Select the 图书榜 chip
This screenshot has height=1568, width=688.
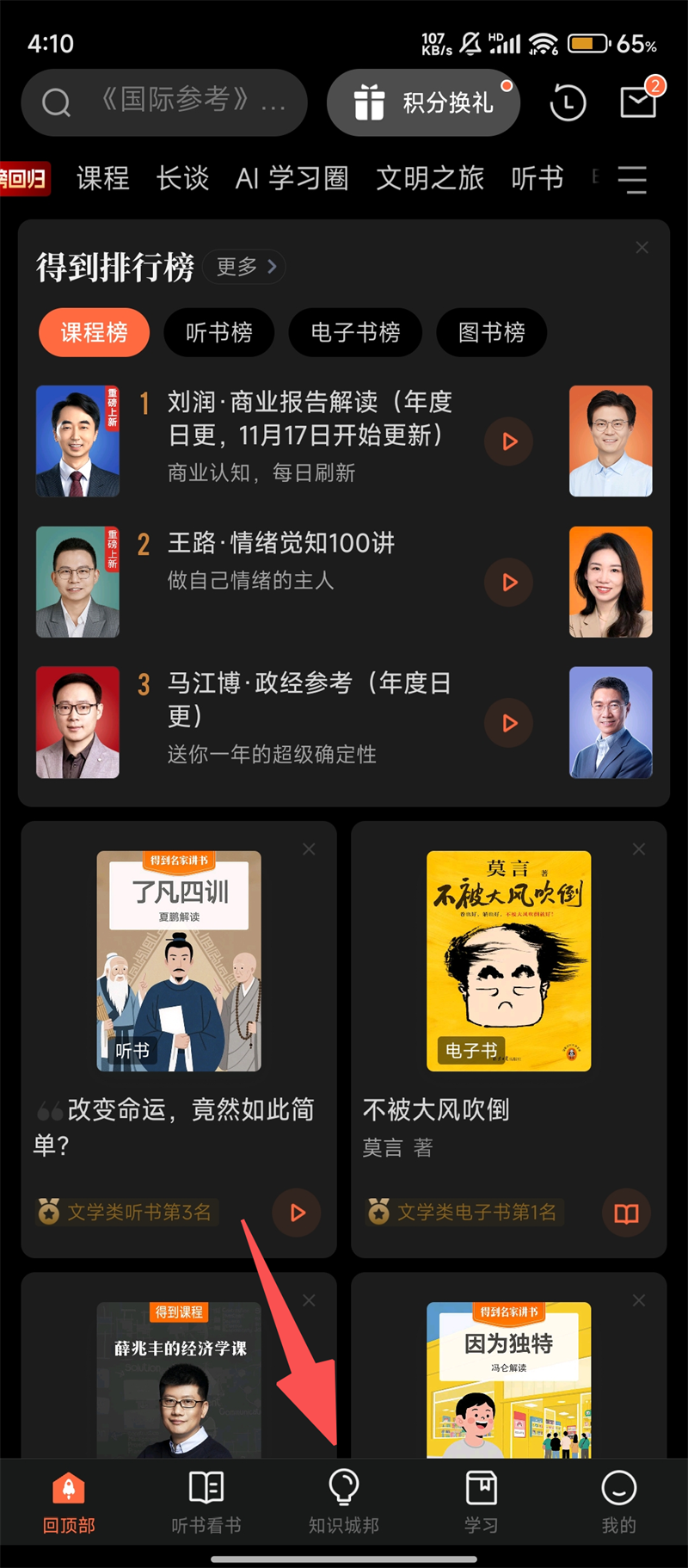coord(491,332)
